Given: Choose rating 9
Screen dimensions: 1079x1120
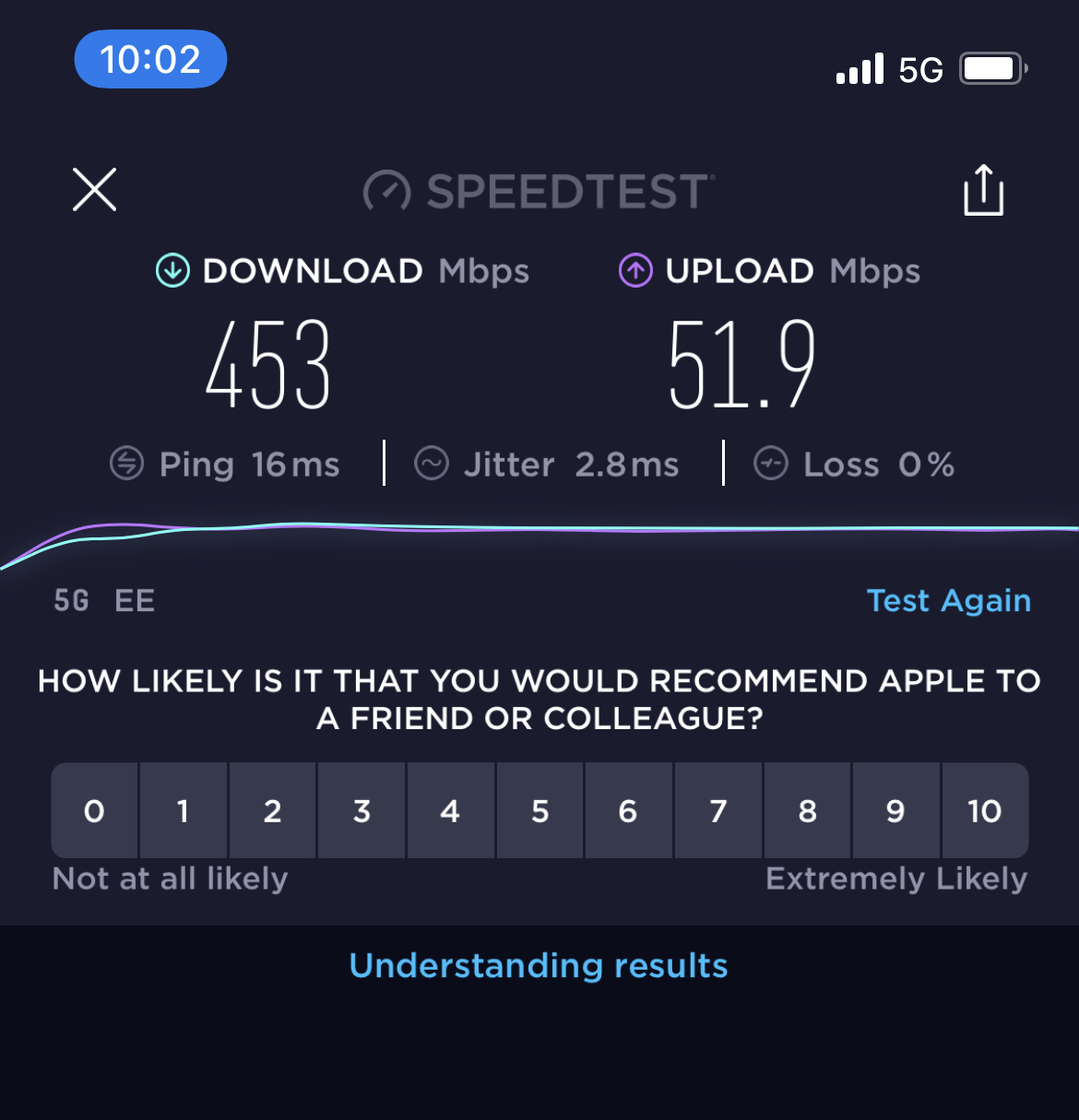Looking at the screenshot, I should 895,811.
